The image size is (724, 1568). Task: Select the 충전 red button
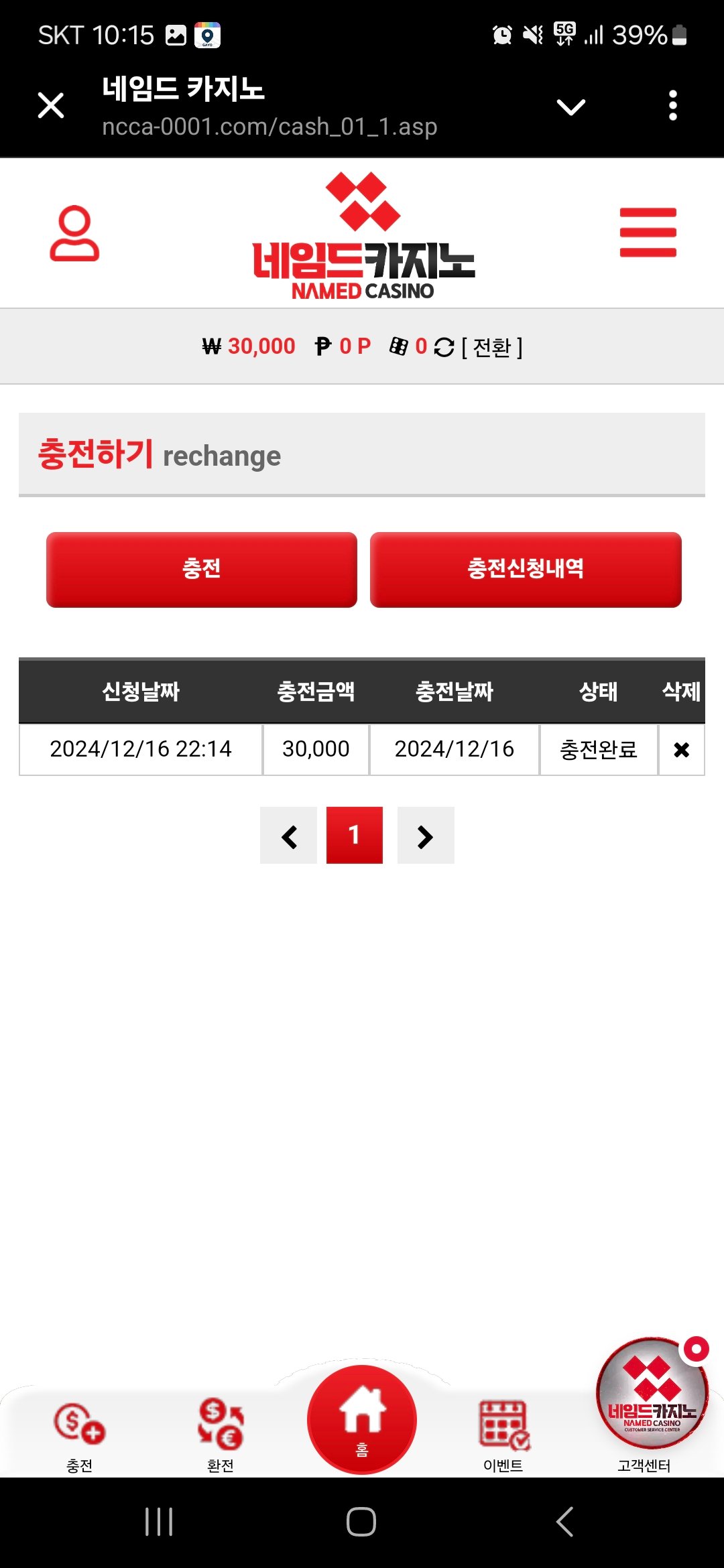[201, 570]
